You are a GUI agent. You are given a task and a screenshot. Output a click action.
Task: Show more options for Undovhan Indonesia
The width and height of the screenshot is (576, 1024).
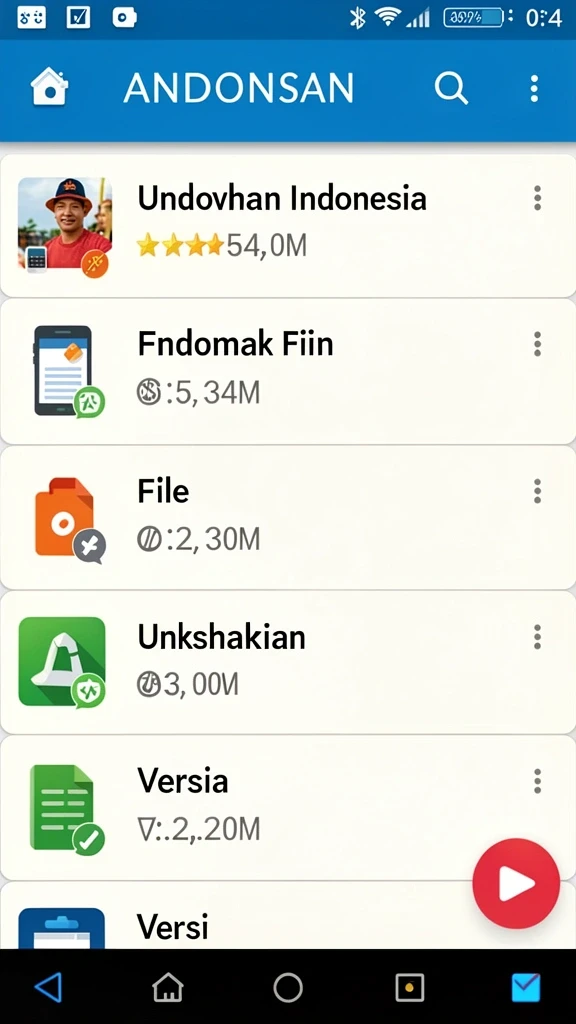537,198
